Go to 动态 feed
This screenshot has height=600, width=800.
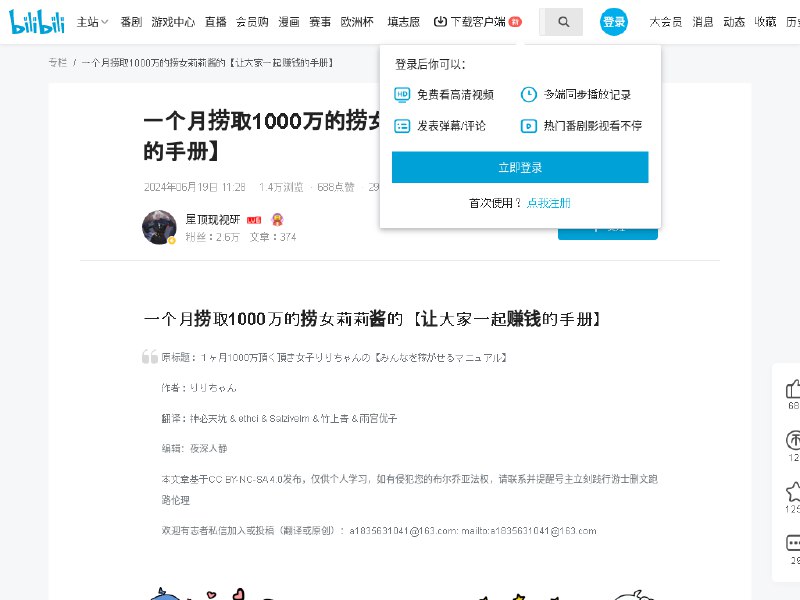(733, 22)
